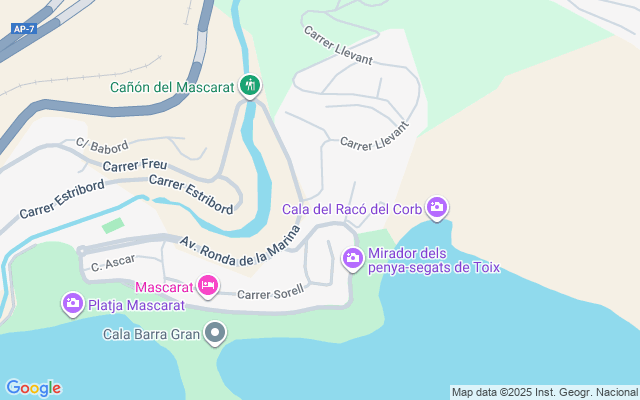
Task: Open the Mascarat hotel marker
Action: coord(208,286)
